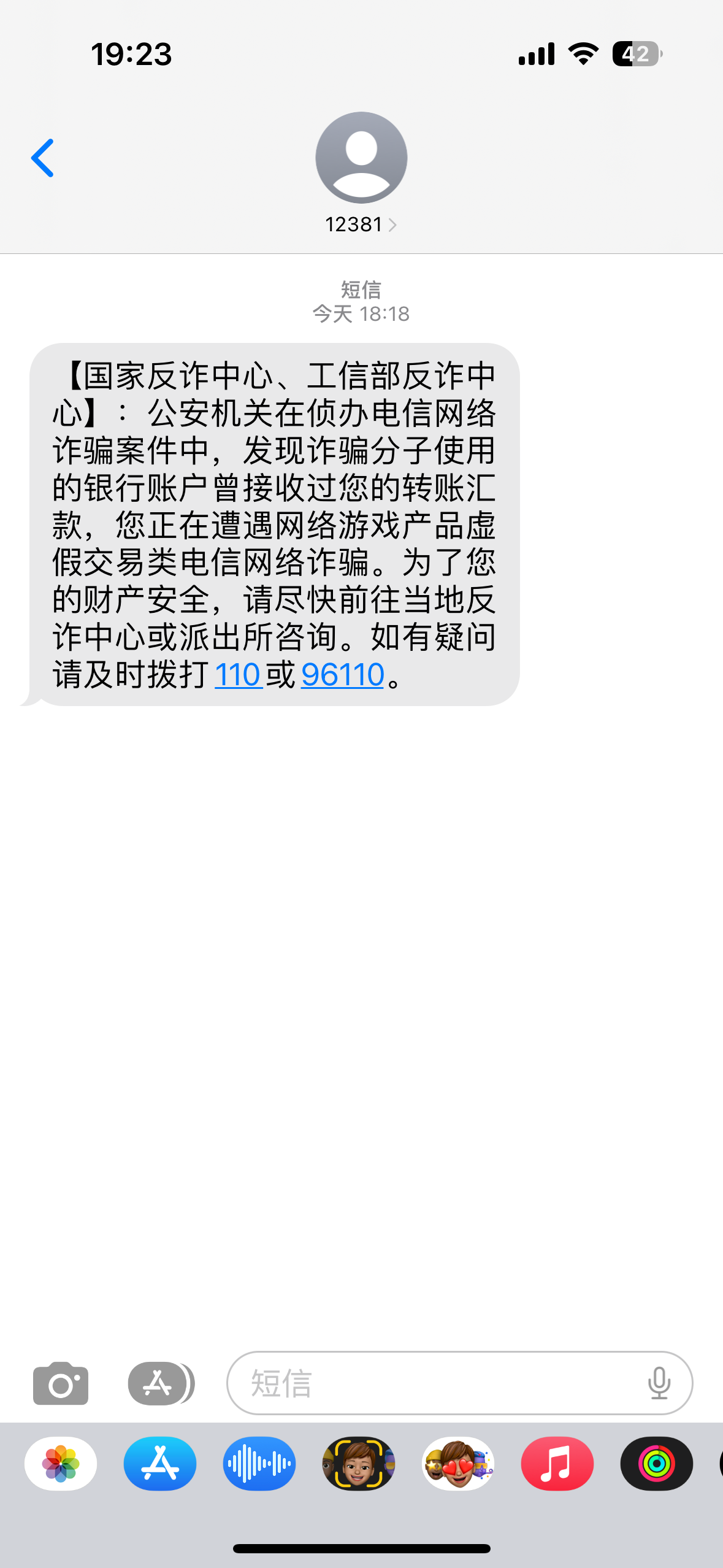Viewport: 723px width, 1568px height.
Task: Tap the contact avatar above 12381
Action: tap(361, 157)
